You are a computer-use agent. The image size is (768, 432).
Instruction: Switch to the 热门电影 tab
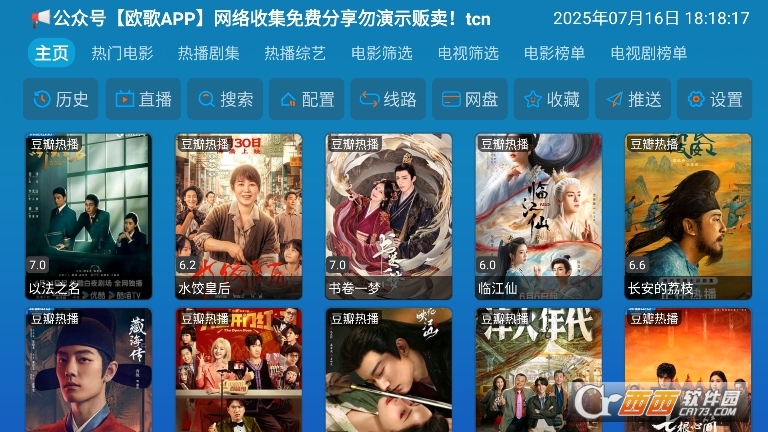[122, 53]
